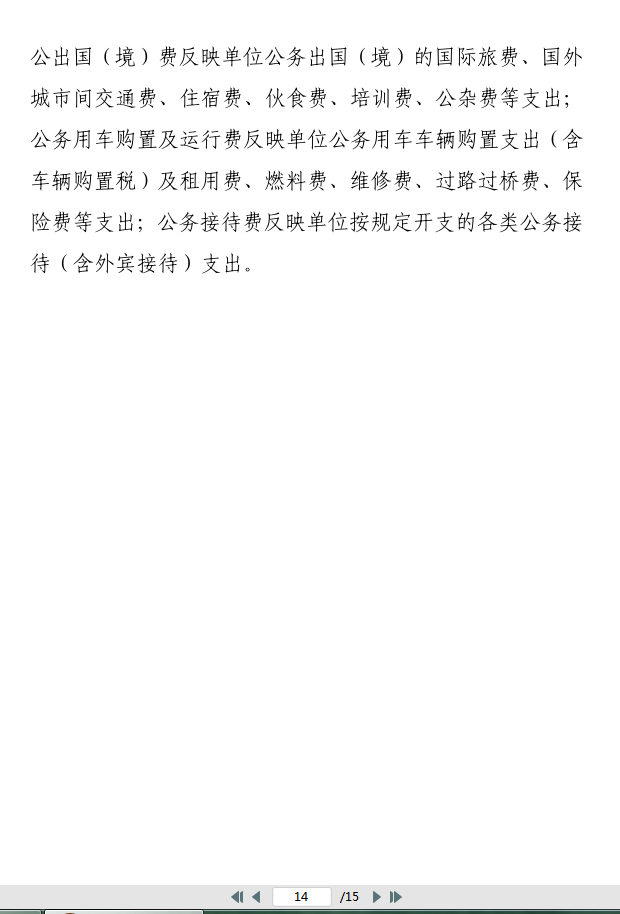620x914 pixels.
Task: Go to the first page
Action: click(237, 897)
